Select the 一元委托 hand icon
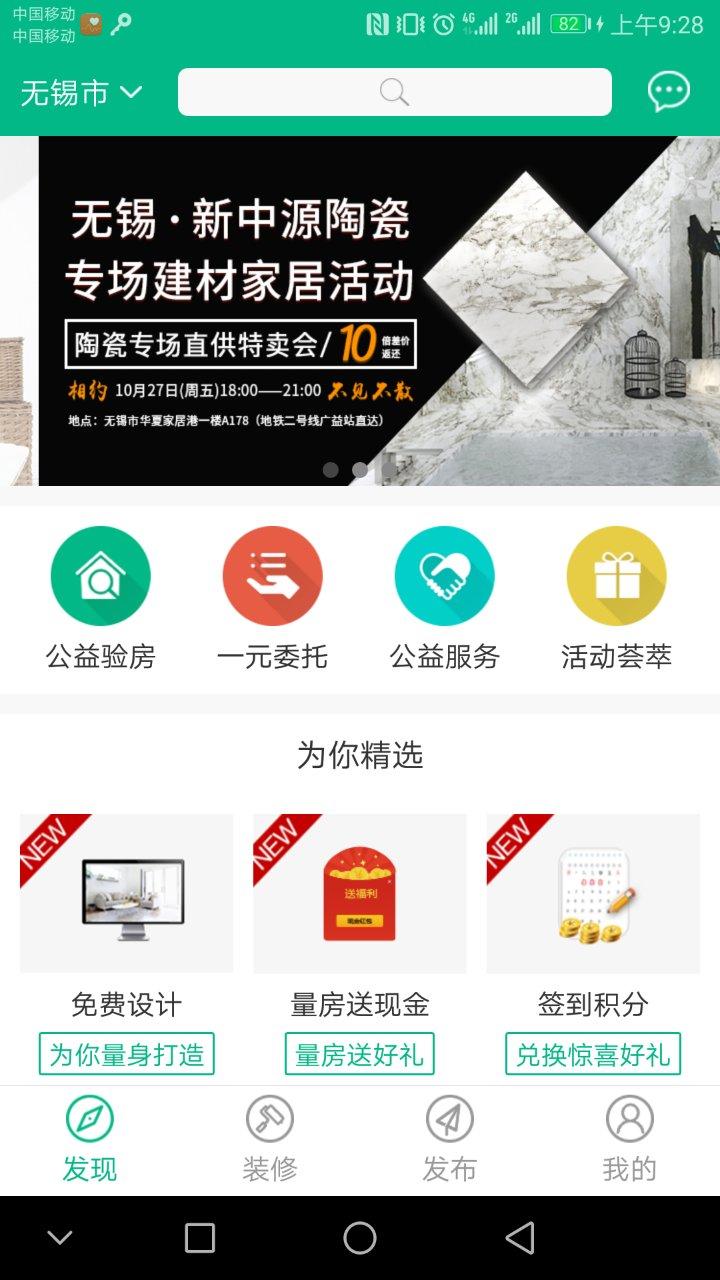Image resolution: width=720 pixels, height=1280 pixels. [x=272, y=575]
